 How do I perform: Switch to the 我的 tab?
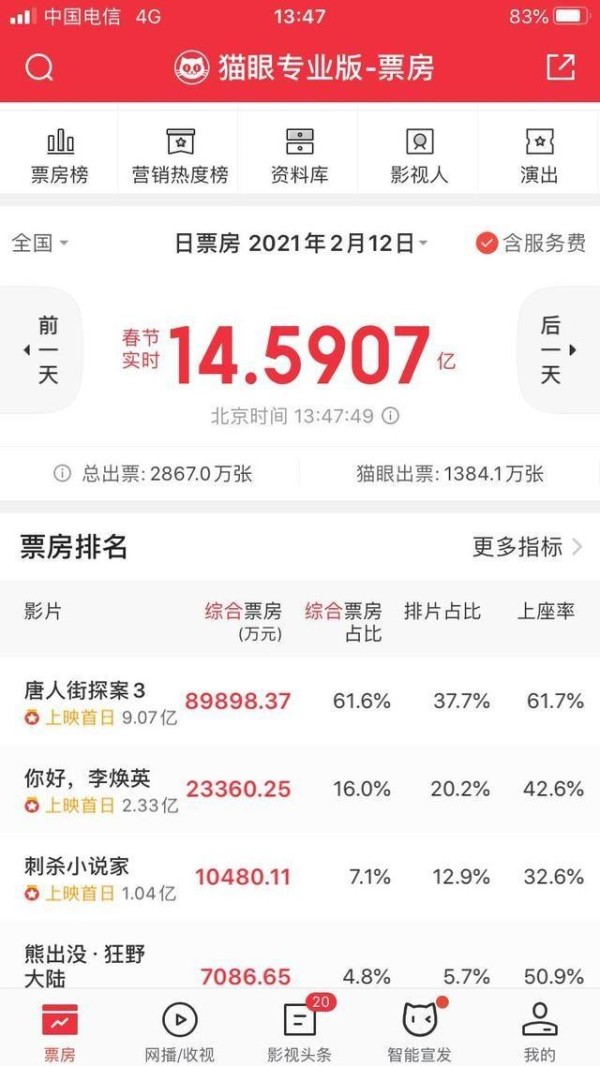point(540,1031)
